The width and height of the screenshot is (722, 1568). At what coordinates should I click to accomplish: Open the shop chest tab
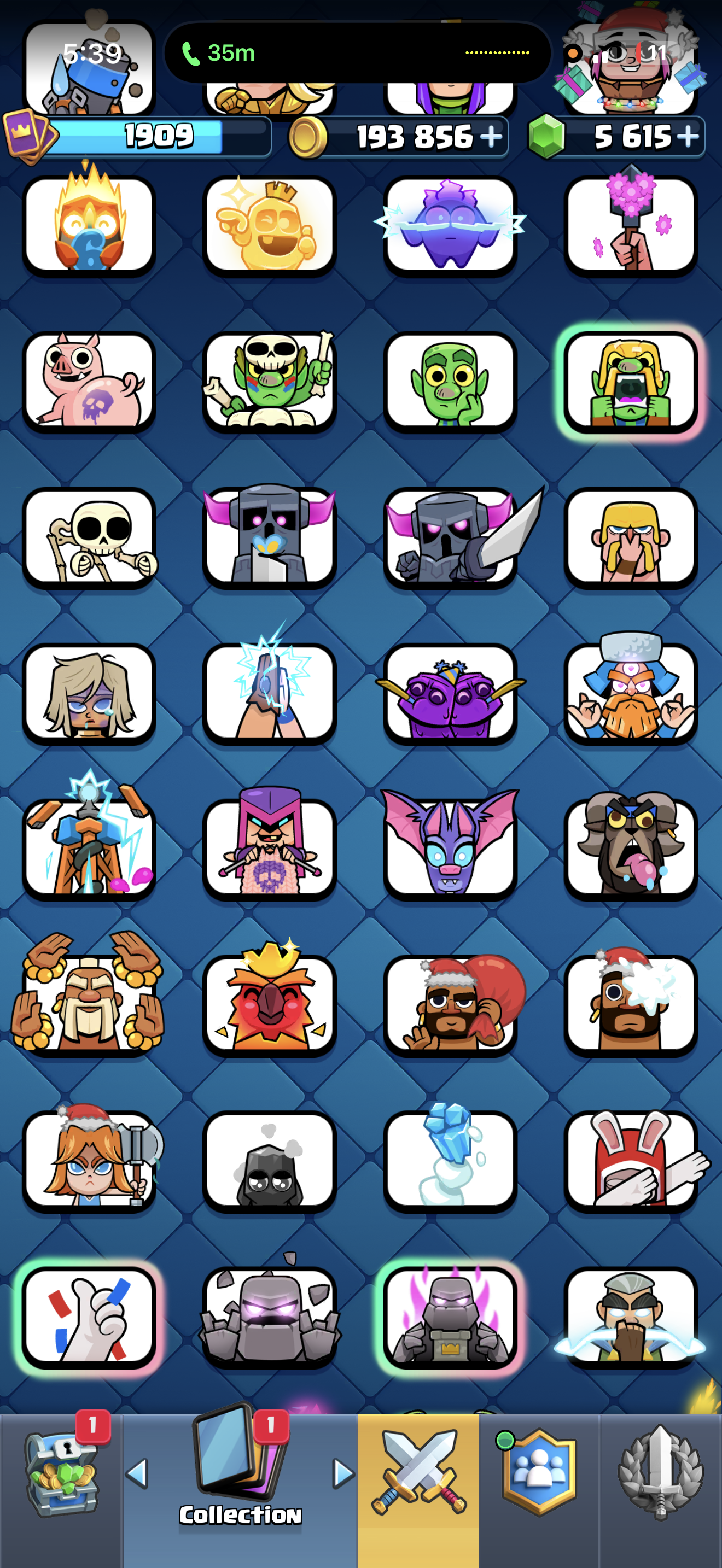tap(61, 1473)
